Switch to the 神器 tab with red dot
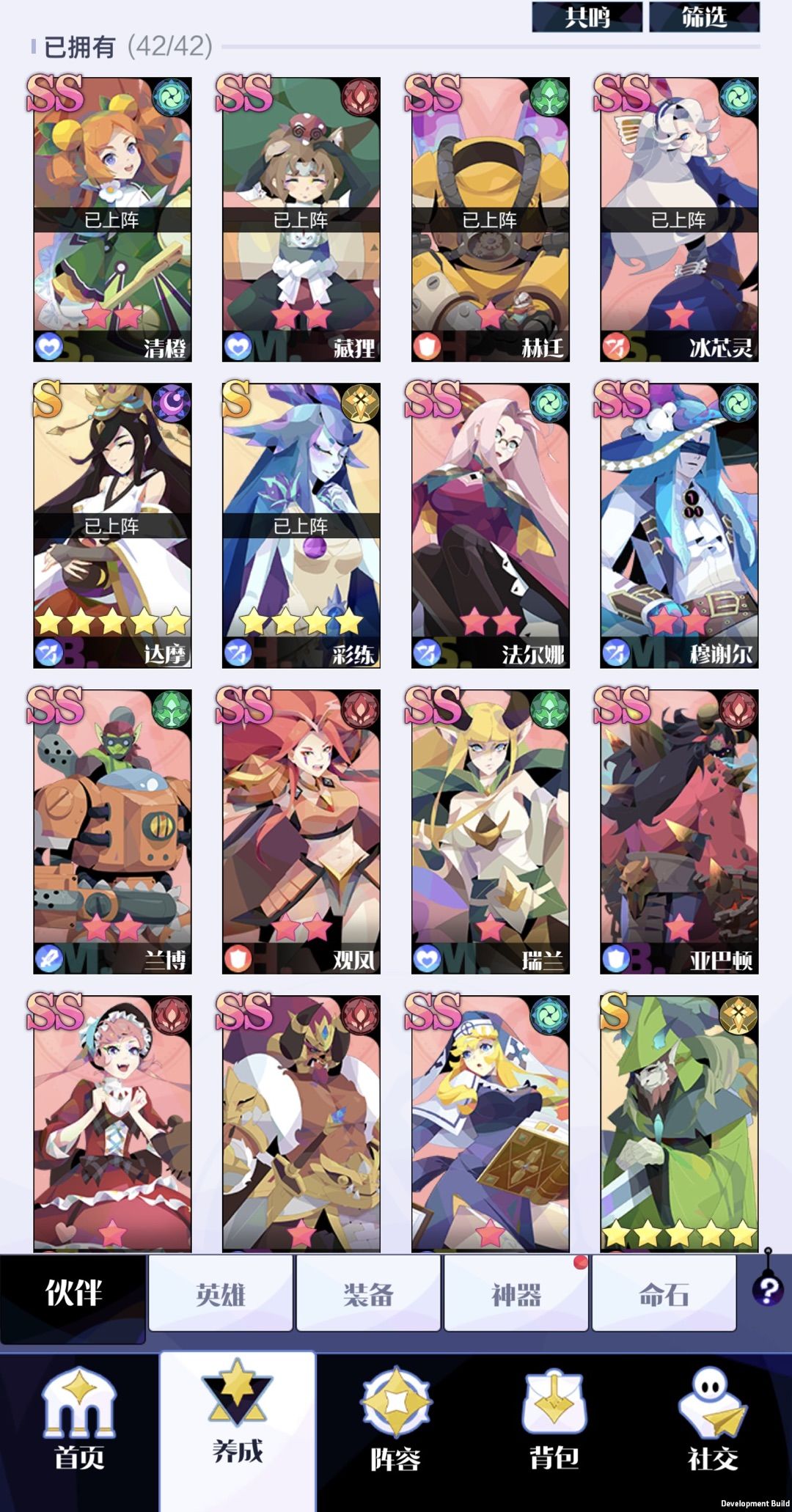The image size is (792, 1512). (x=517, y=1296)
